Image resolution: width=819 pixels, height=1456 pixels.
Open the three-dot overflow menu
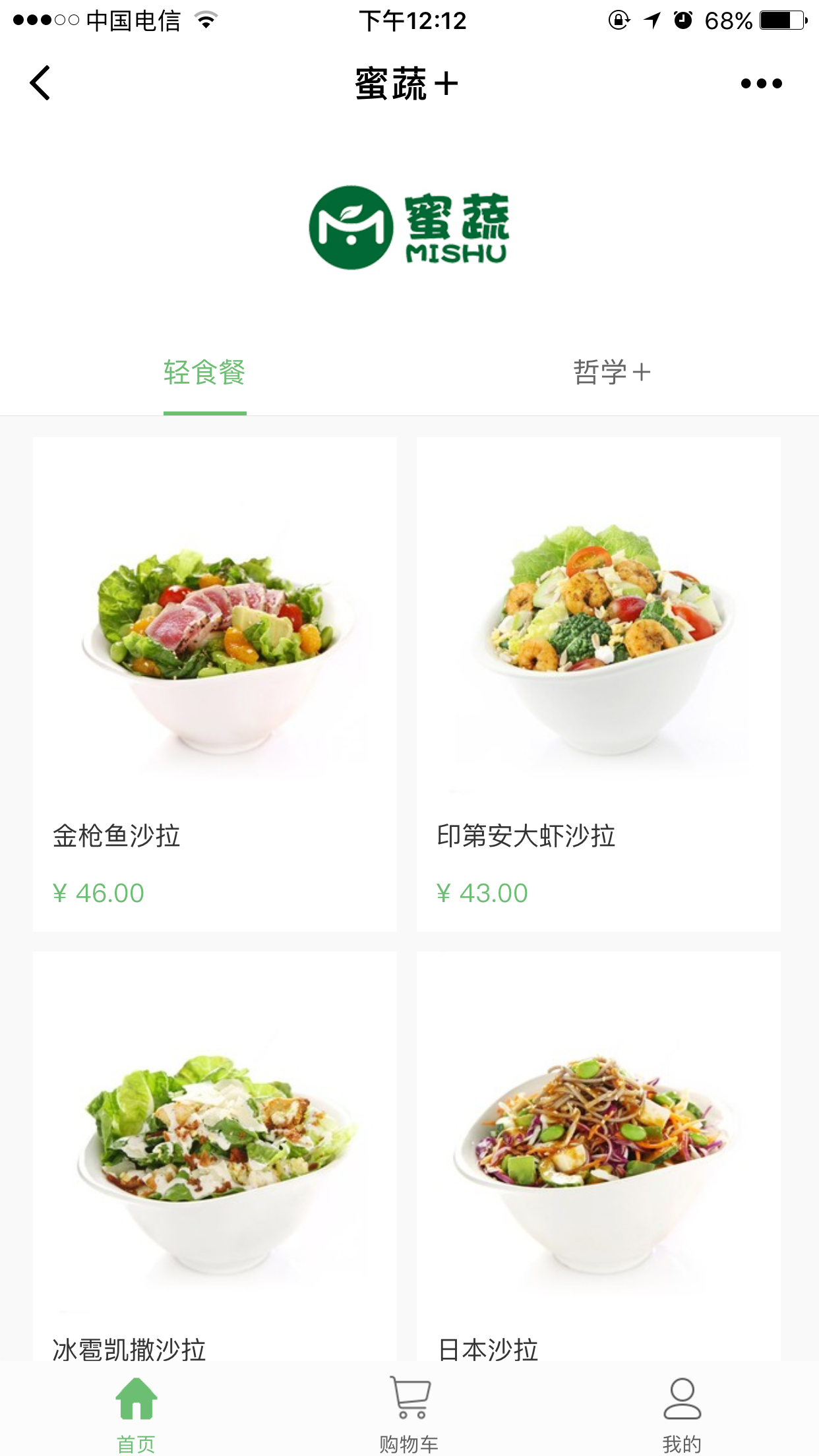pos(761,84)
